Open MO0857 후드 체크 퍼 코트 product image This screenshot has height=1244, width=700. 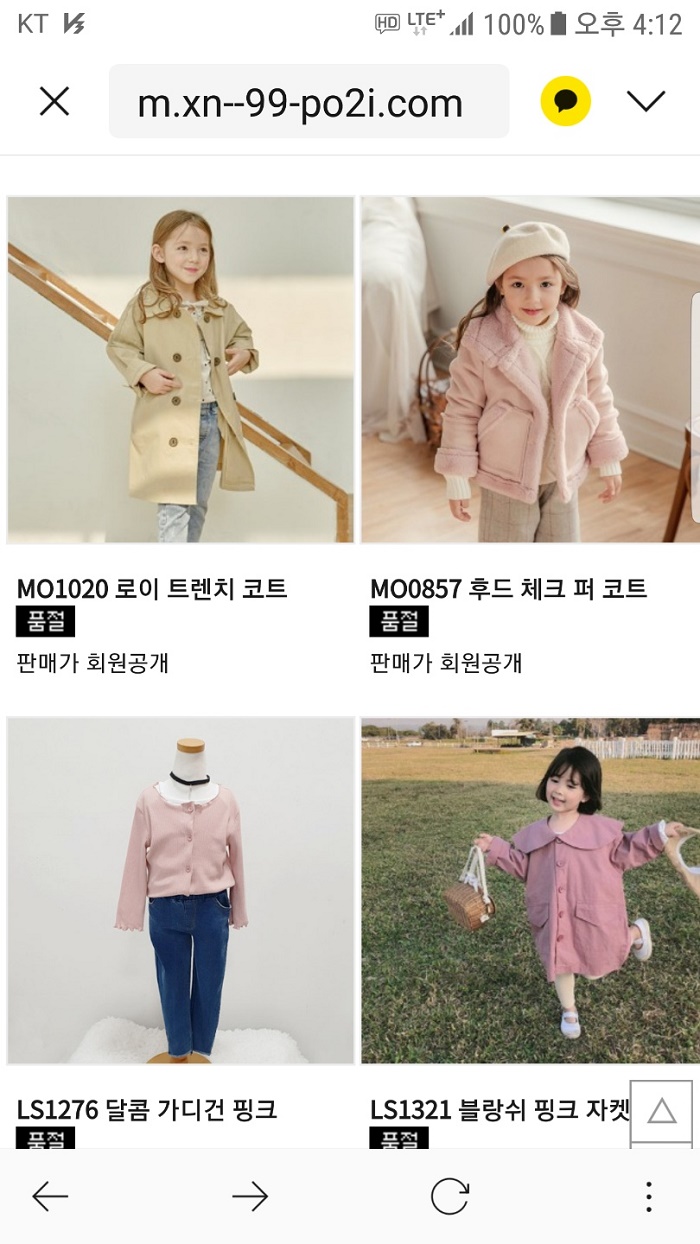click(530, 369)
